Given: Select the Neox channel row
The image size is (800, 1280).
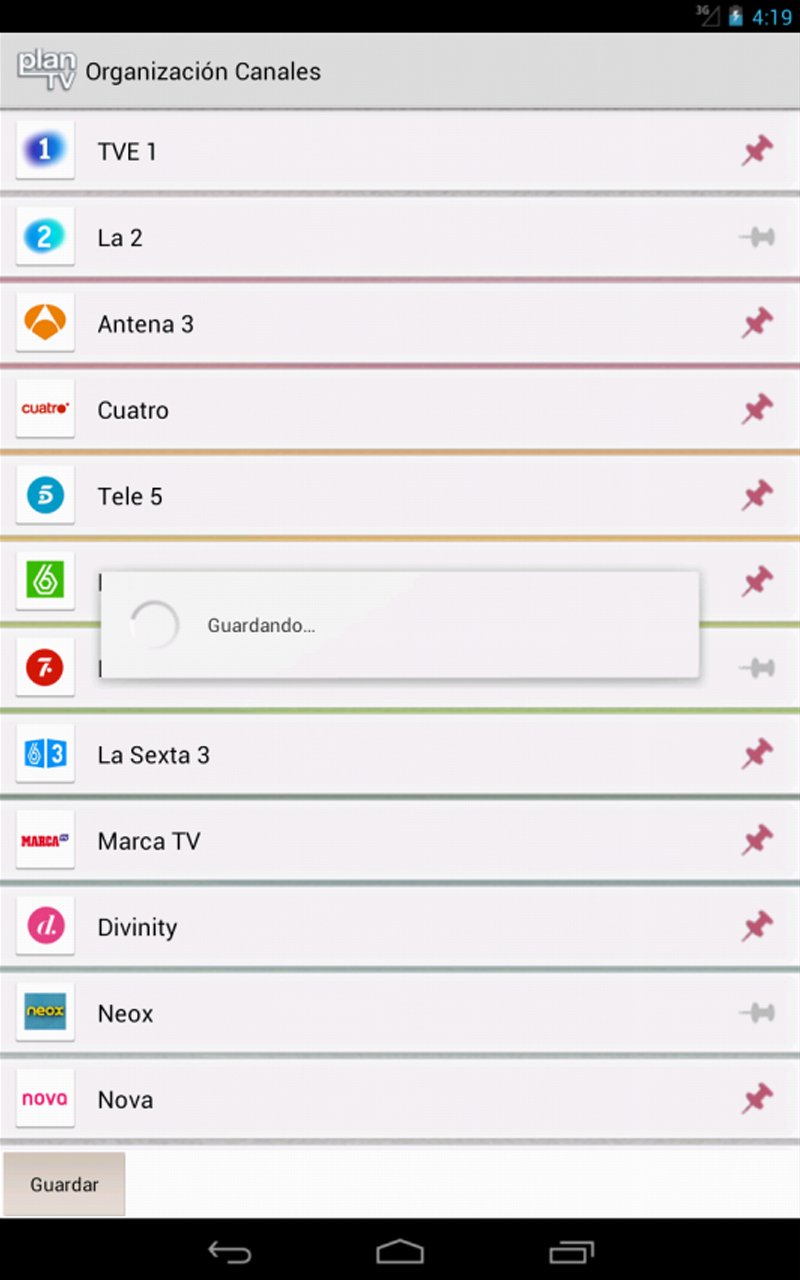Looking at the screenshot, I should click(x=400, y=1012).
